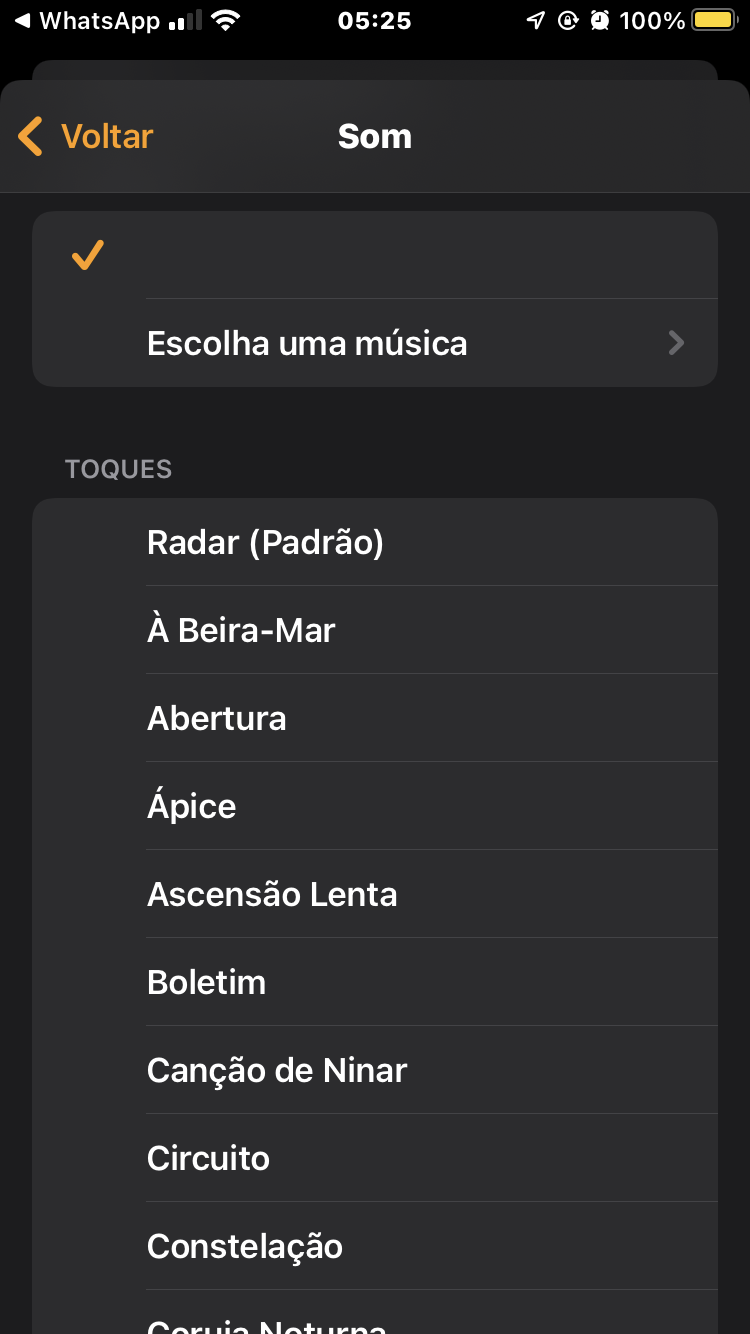The height and width of the screenshot is (1334, 750).
Task: Choose the Ascensão Lenta ringtone
Action: tap(374, 894)
